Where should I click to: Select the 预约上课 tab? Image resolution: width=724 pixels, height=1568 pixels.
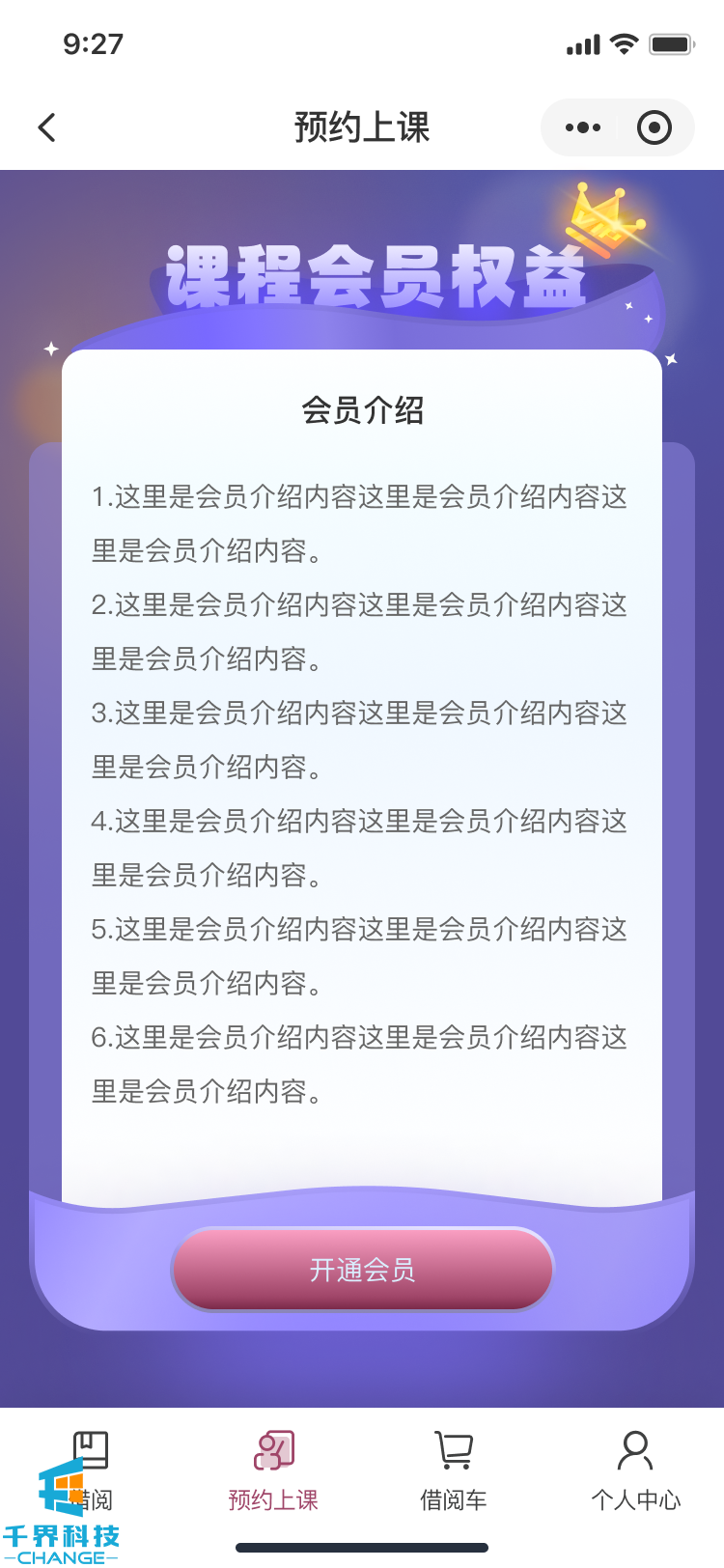(273, 1470)
